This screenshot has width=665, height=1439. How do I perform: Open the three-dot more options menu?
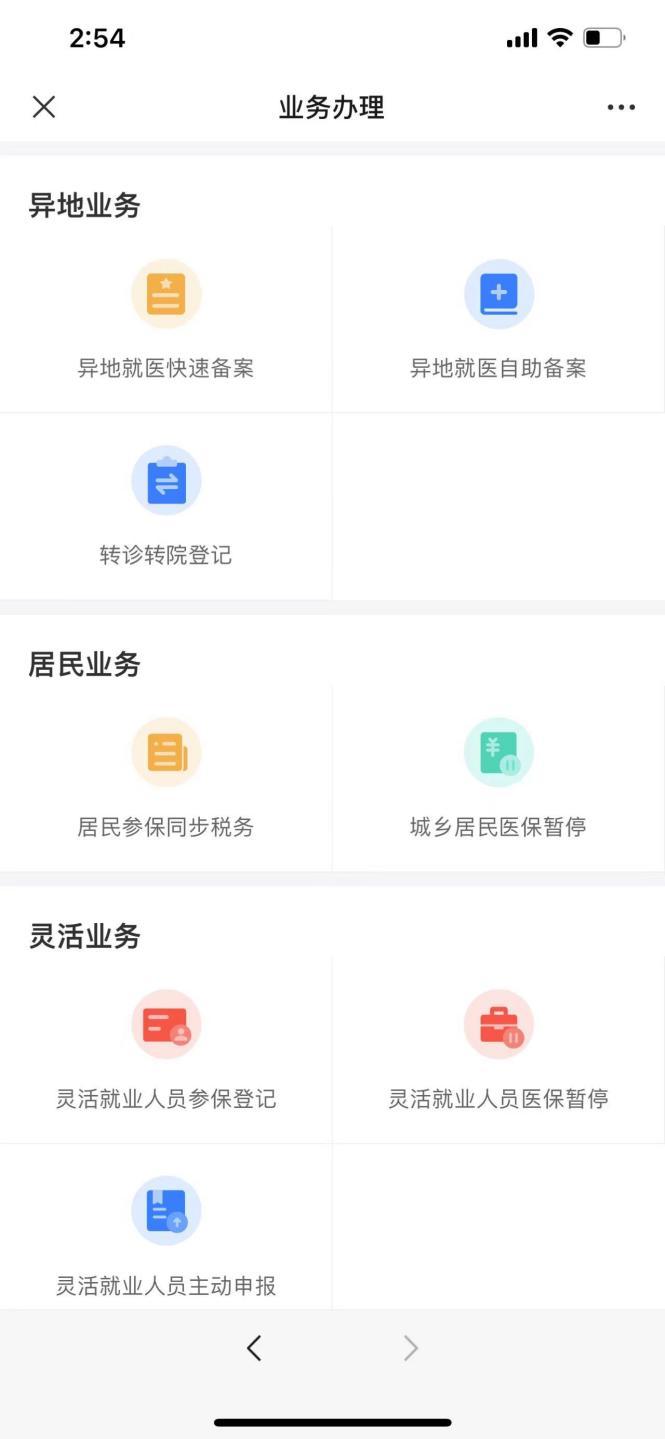pyautogui.click(x=621, y=107)
